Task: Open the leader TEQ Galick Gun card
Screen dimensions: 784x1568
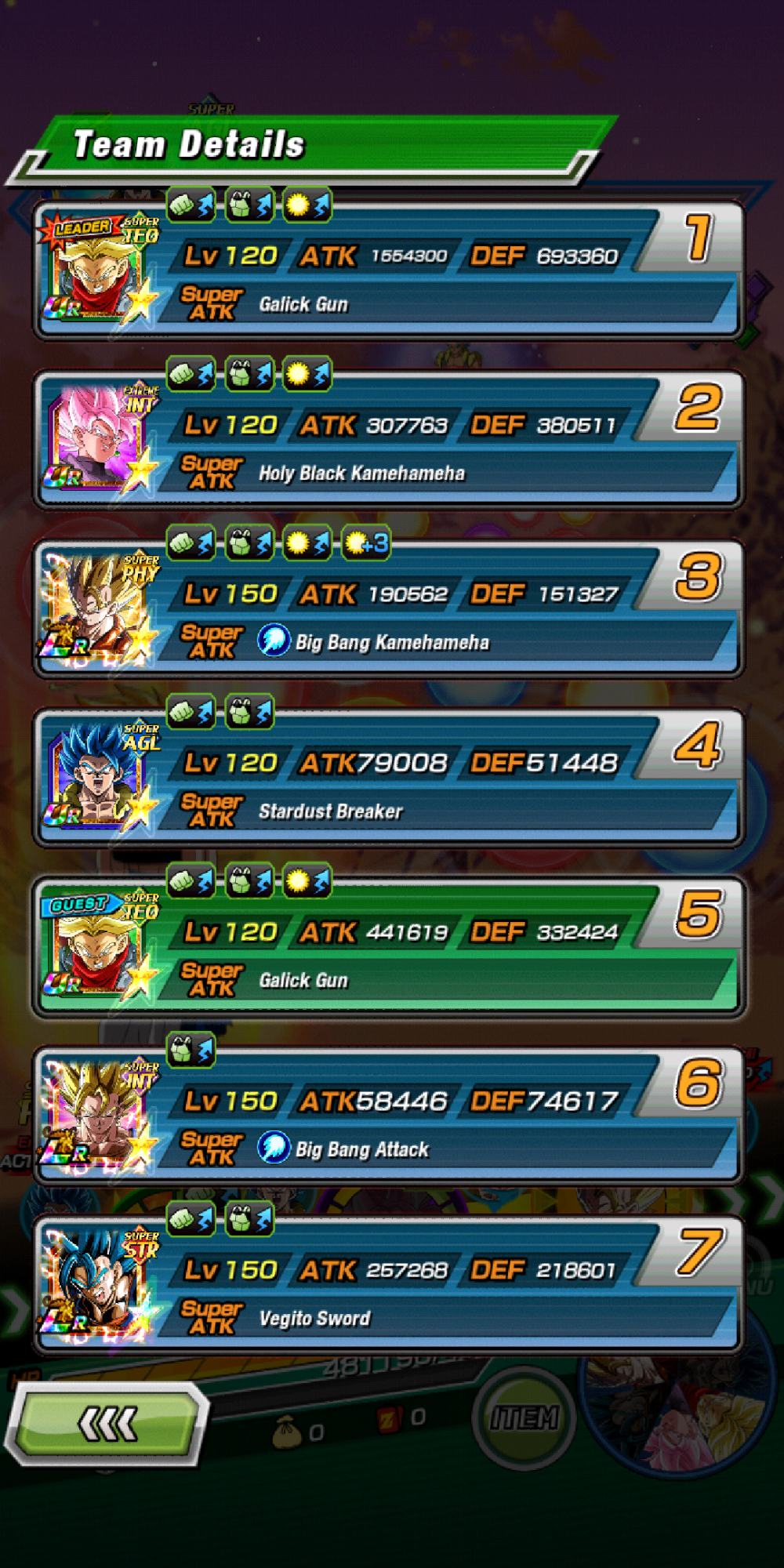Action: pos(388,270)
